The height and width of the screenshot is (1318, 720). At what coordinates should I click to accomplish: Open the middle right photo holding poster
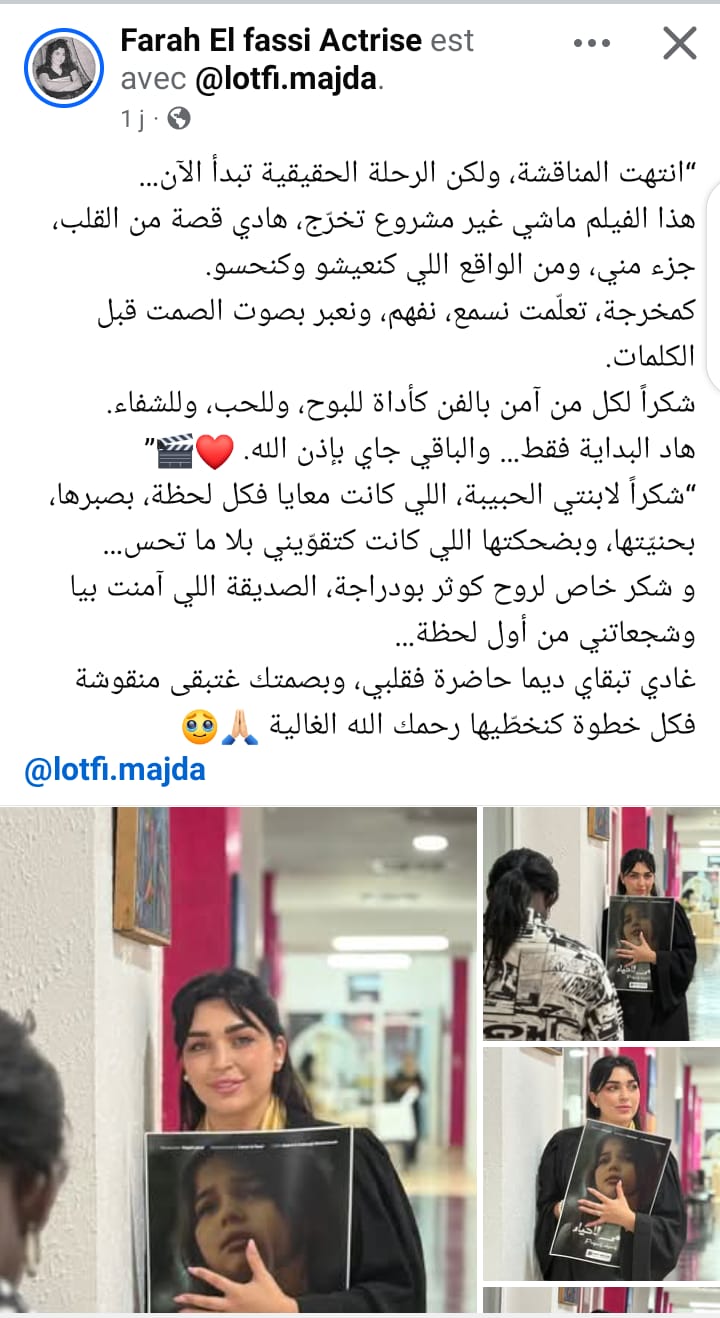[601, 1164]
